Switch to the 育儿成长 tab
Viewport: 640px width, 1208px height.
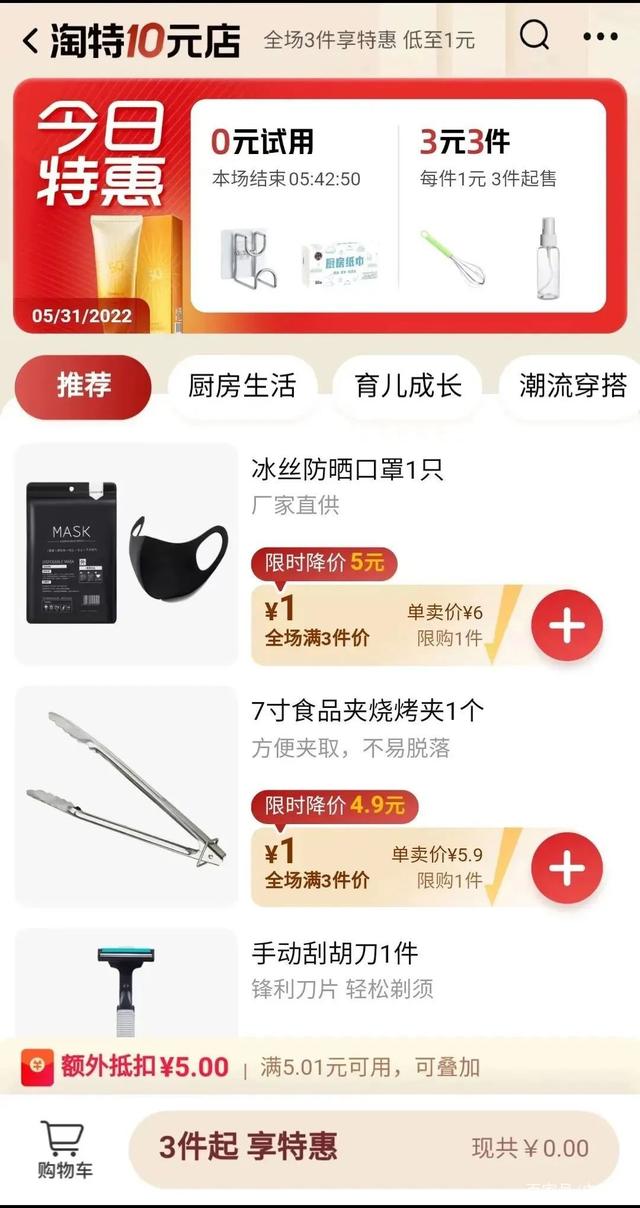point(408,386)
